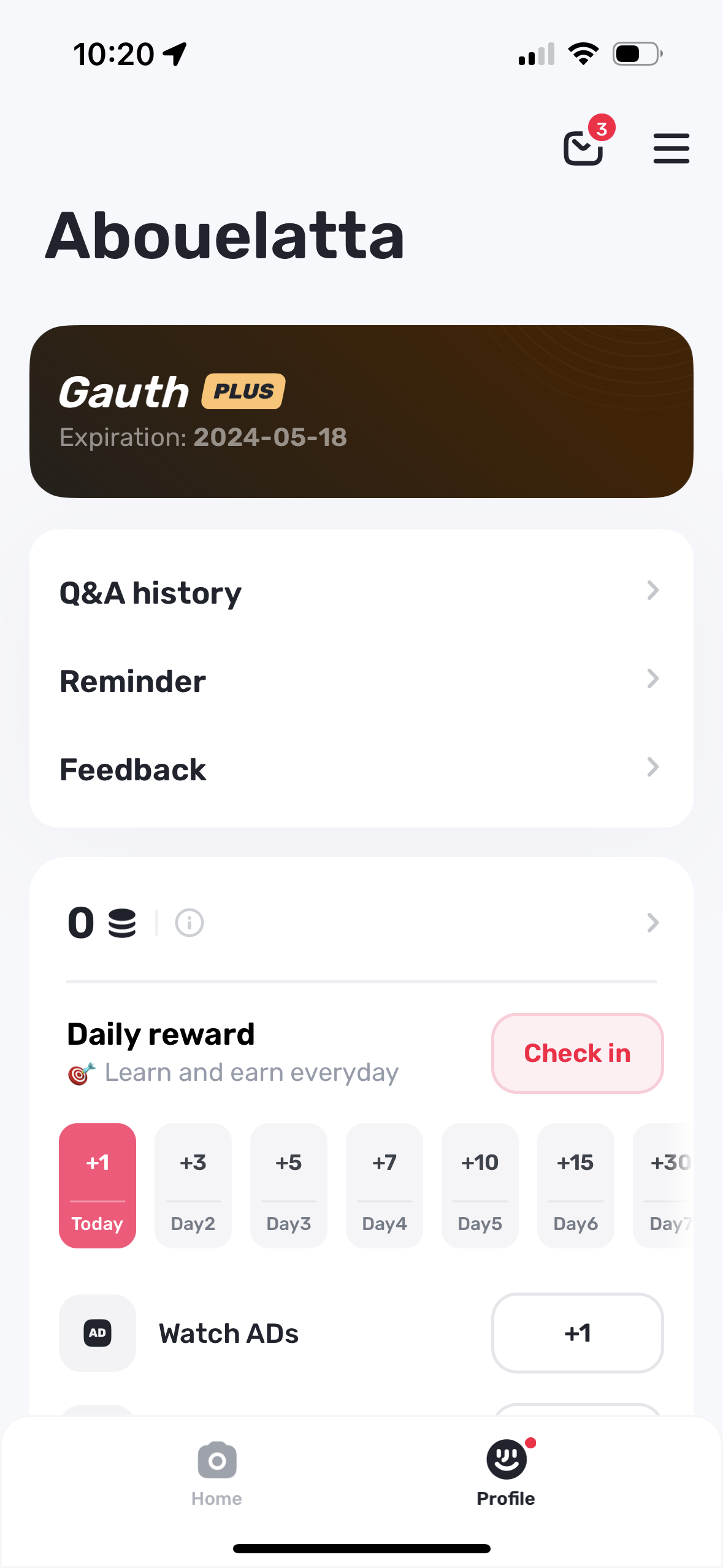Select Today's +1 reward card

(97, 1187)
